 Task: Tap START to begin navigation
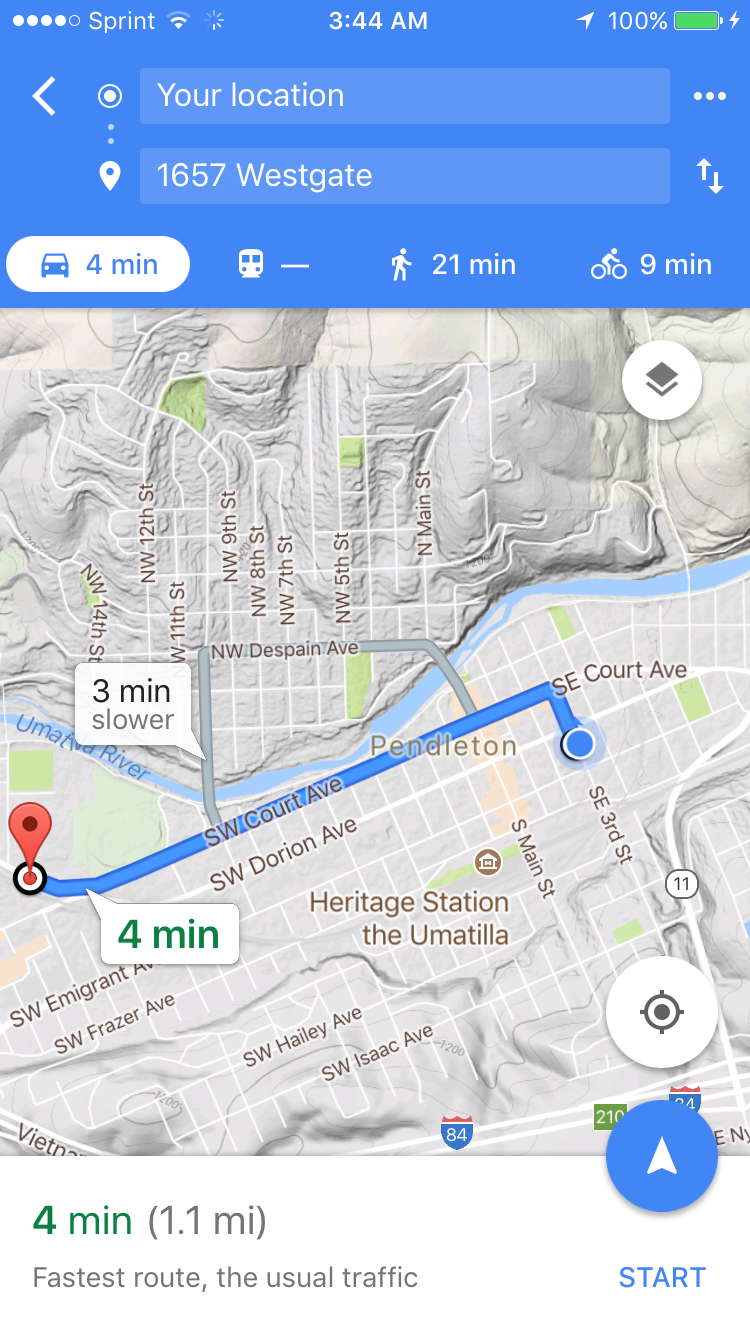[662, 1277]
